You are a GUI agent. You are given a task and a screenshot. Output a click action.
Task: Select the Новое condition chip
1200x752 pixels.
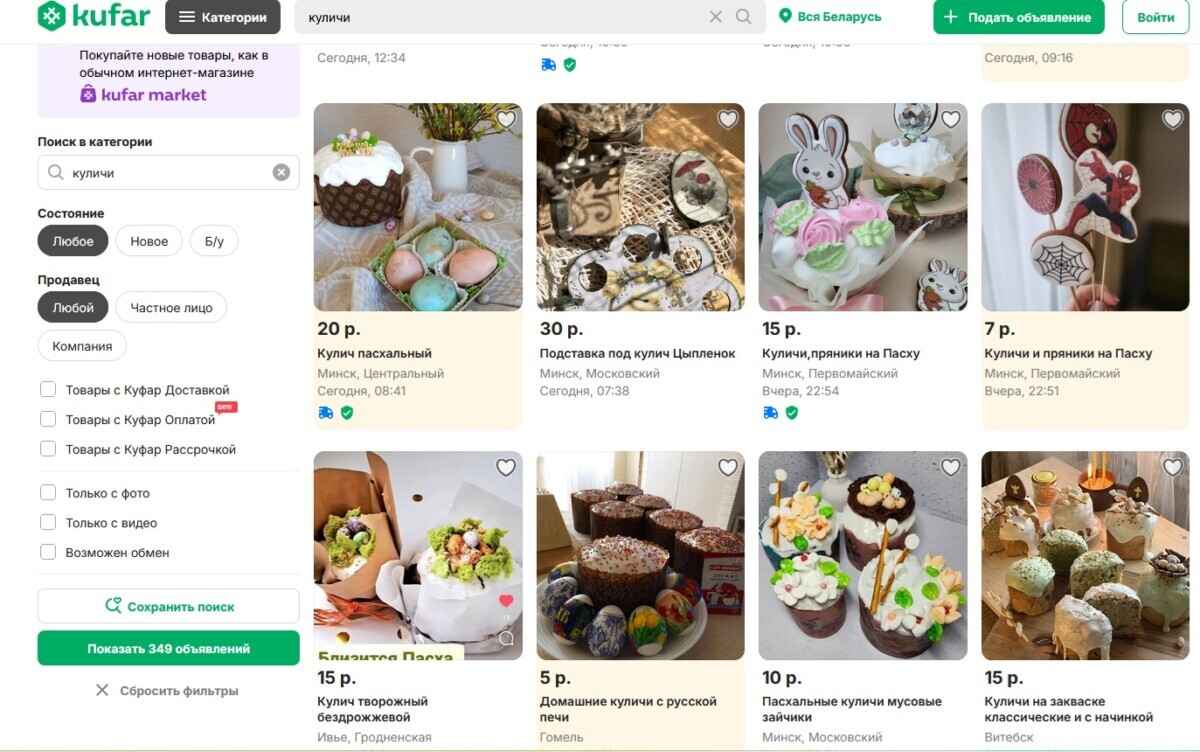[149, 241]
